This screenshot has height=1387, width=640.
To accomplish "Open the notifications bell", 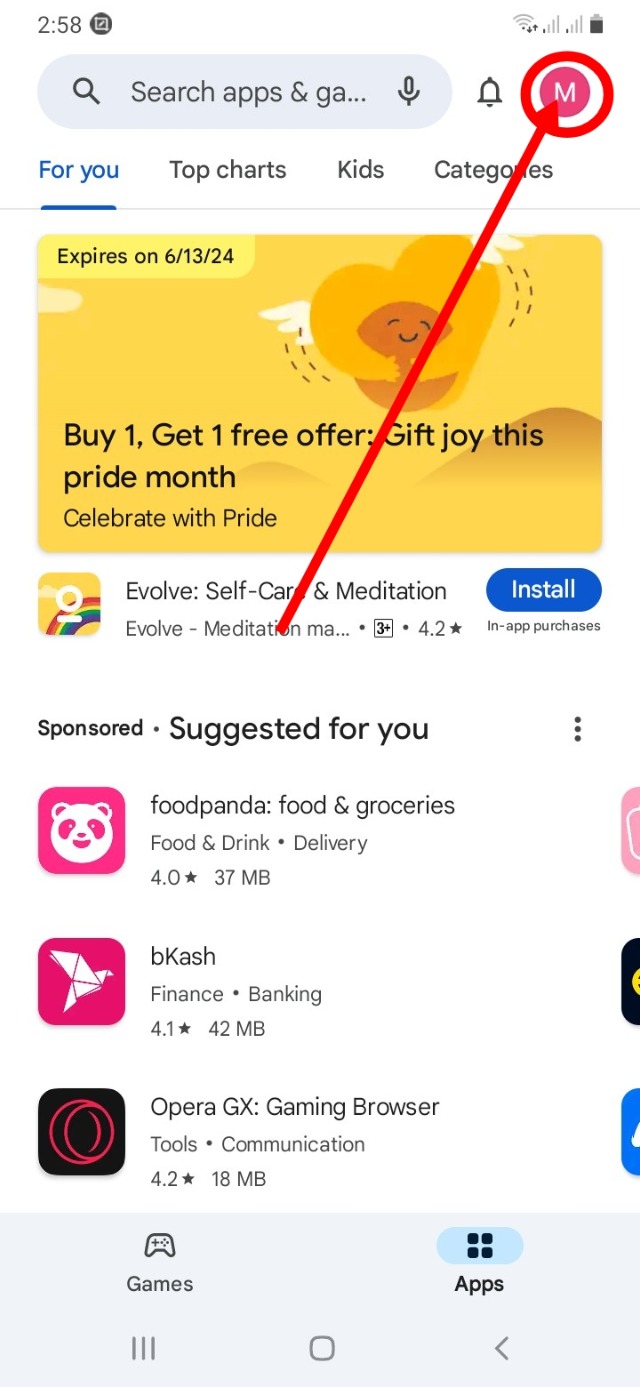I will [489, 93].
